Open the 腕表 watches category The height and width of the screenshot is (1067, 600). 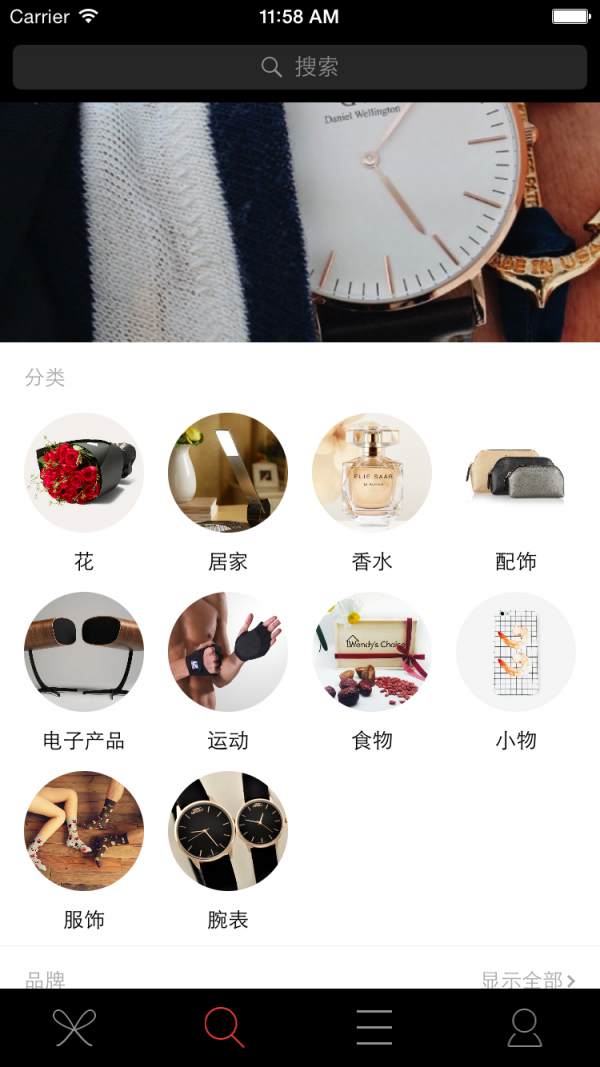click(x=228, y=831)
